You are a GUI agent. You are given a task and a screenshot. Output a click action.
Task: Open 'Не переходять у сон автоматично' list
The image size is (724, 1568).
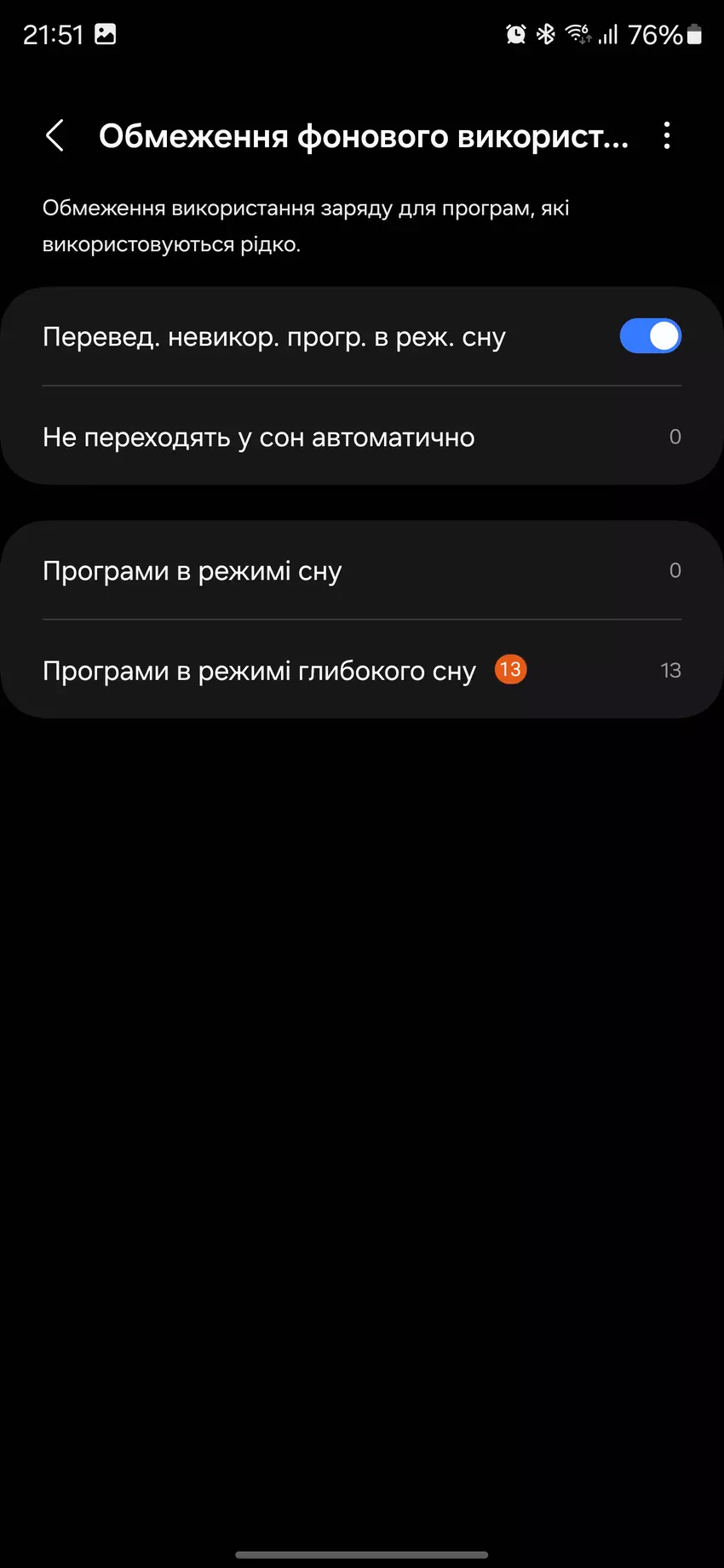coord(361,437)
